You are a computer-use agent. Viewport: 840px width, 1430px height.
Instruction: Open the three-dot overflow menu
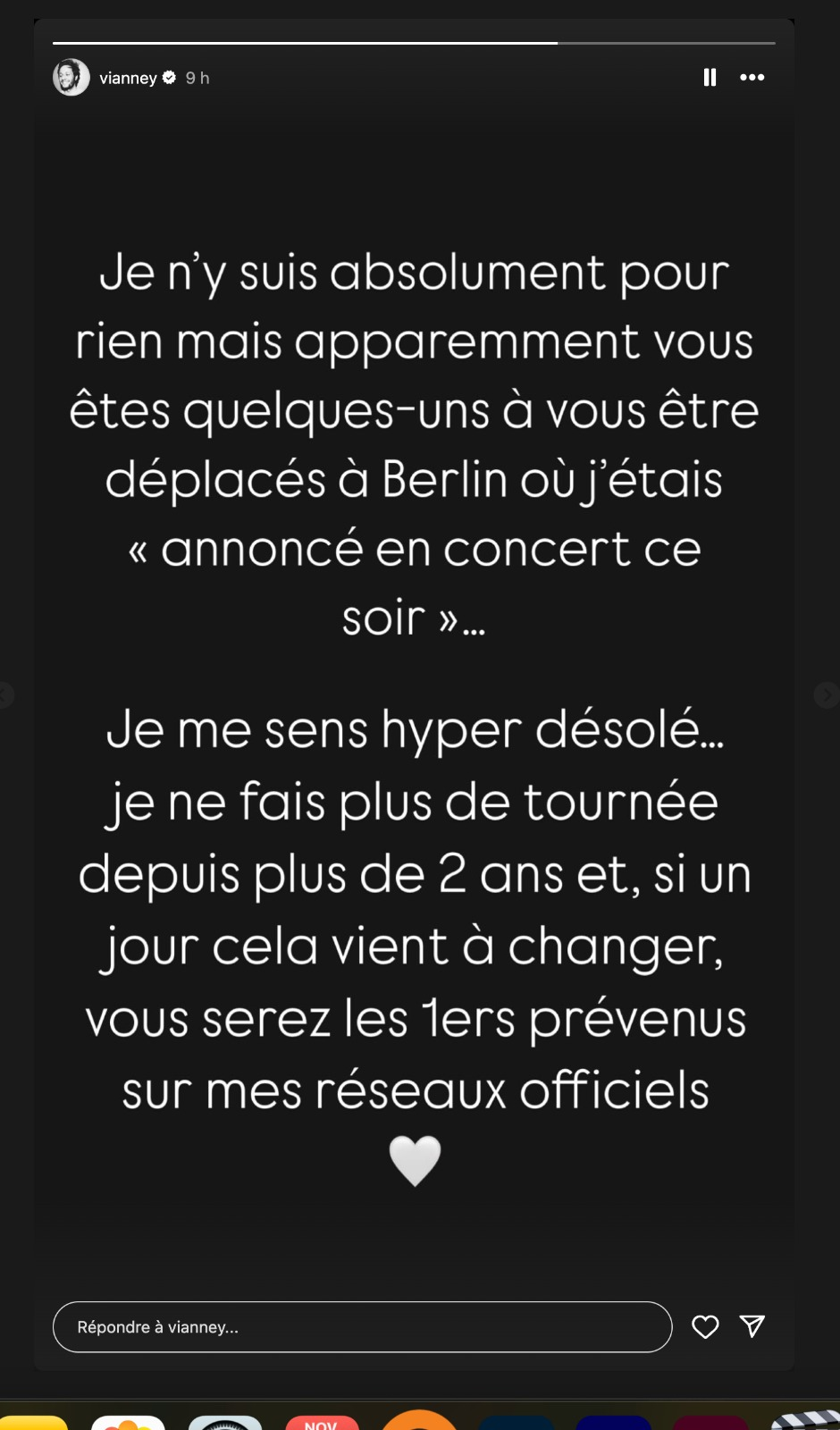(752, 78)
